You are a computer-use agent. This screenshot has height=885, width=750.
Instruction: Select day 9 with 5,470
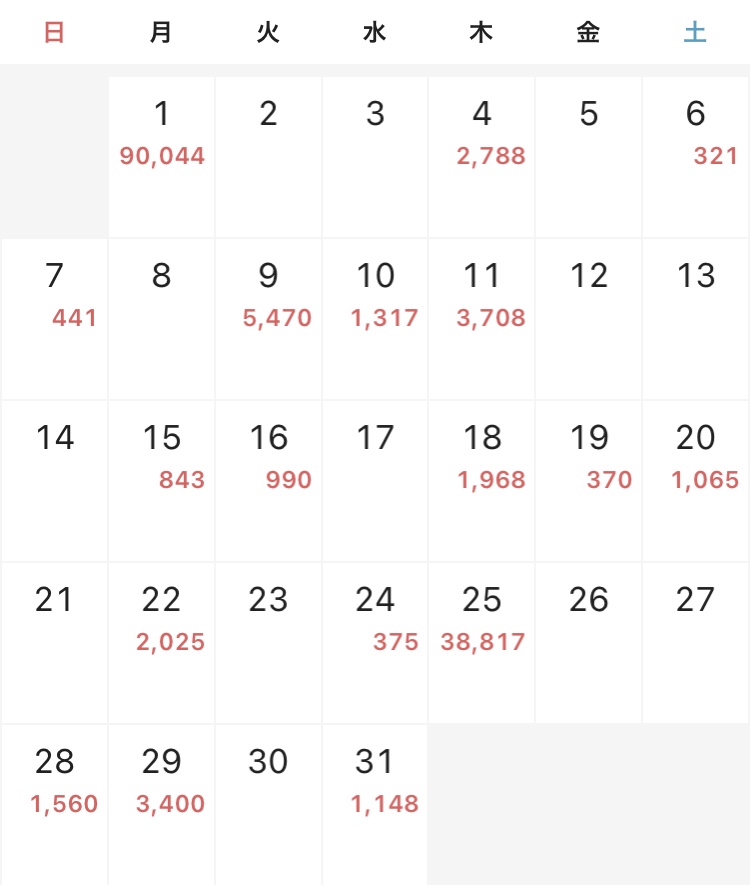coord(268,317)
